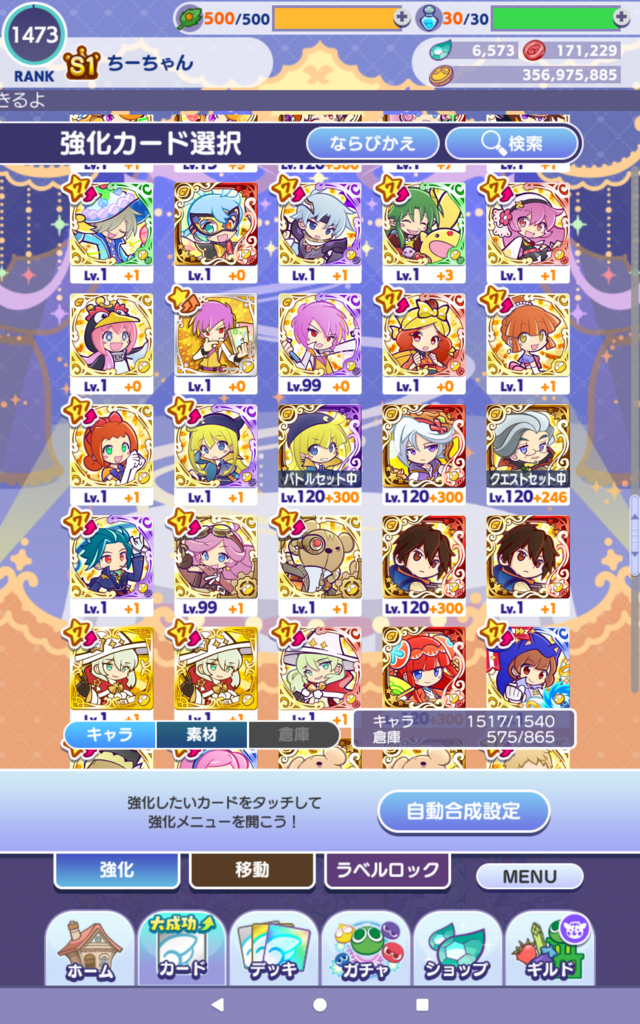Viewport: 640px width, 1024px height.
Task: Open the ショップ section
Action: point(458,950)
